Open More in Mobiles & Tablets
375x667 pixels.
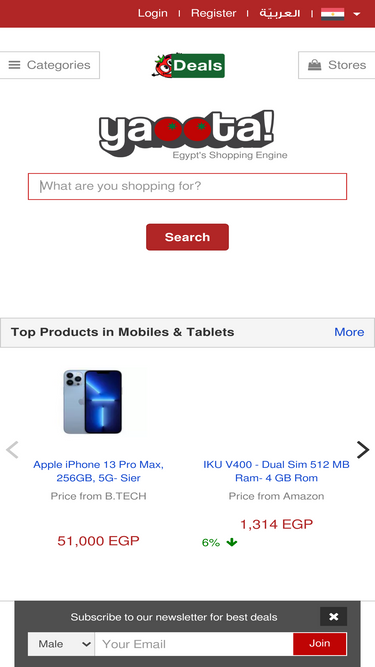(349, 332)
